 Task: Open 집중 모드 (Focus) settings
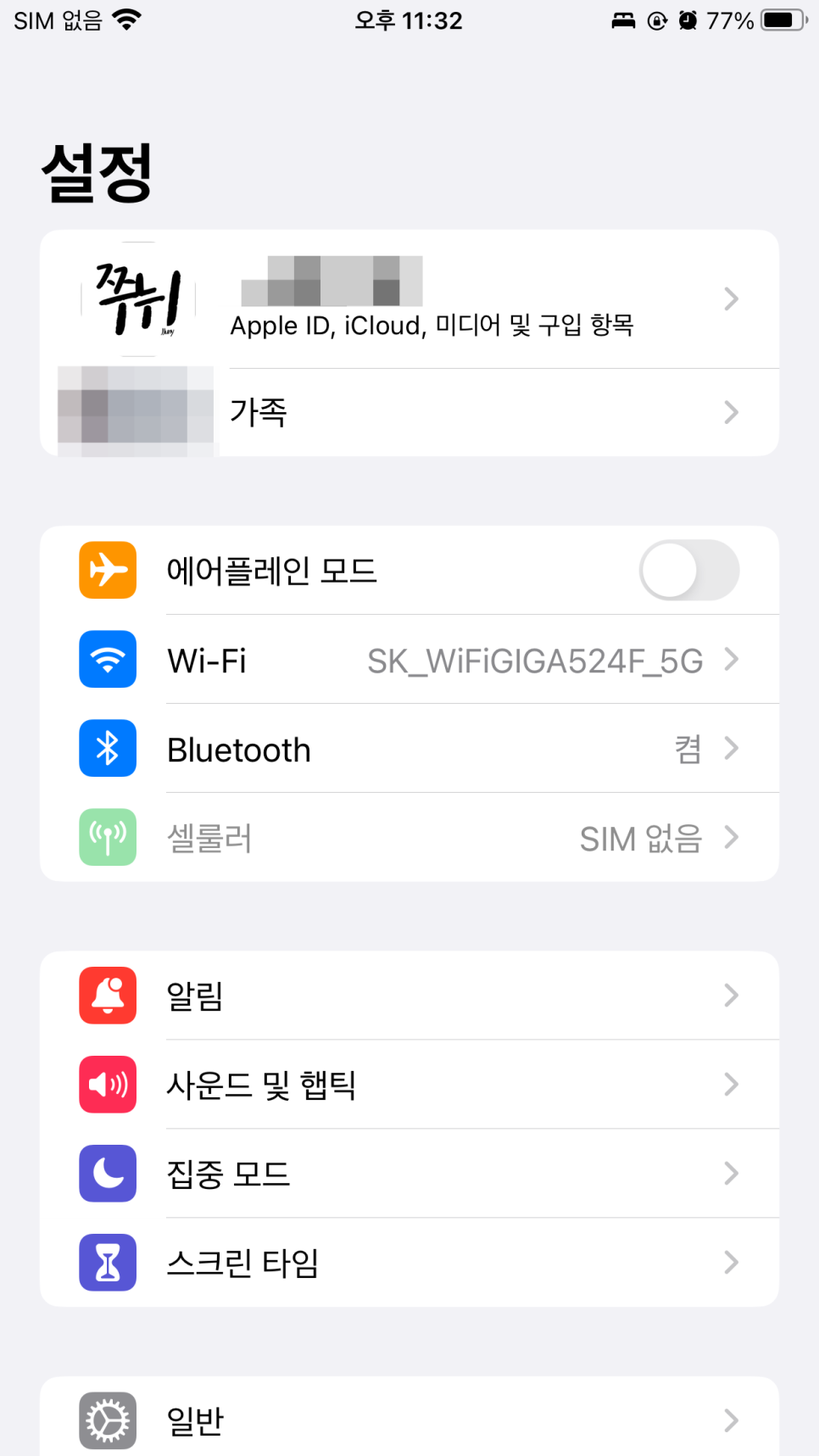pyautogui.click(x=409, y=1174)
